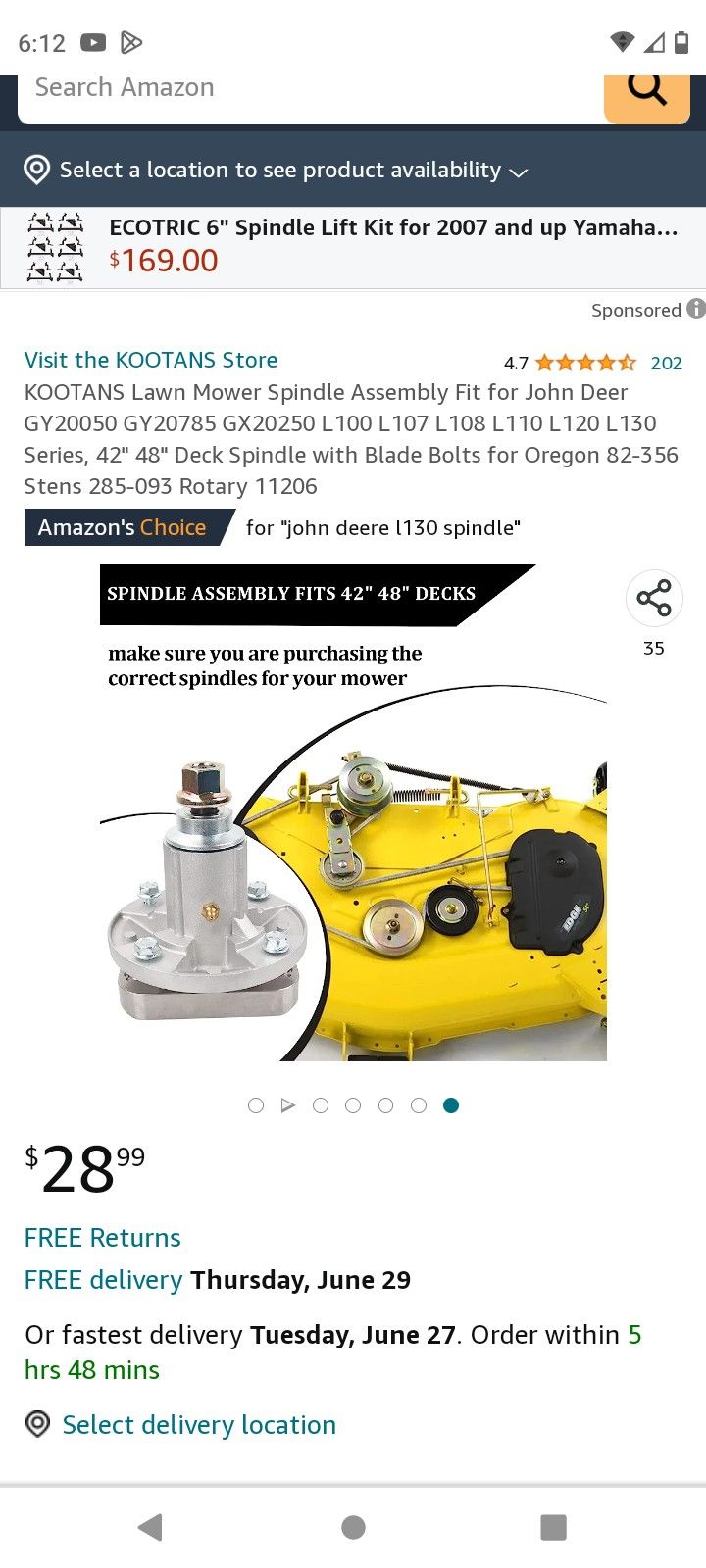Open the spindle assembly product image
This screenshot has height=1568, width=706.
click(353, 812)
